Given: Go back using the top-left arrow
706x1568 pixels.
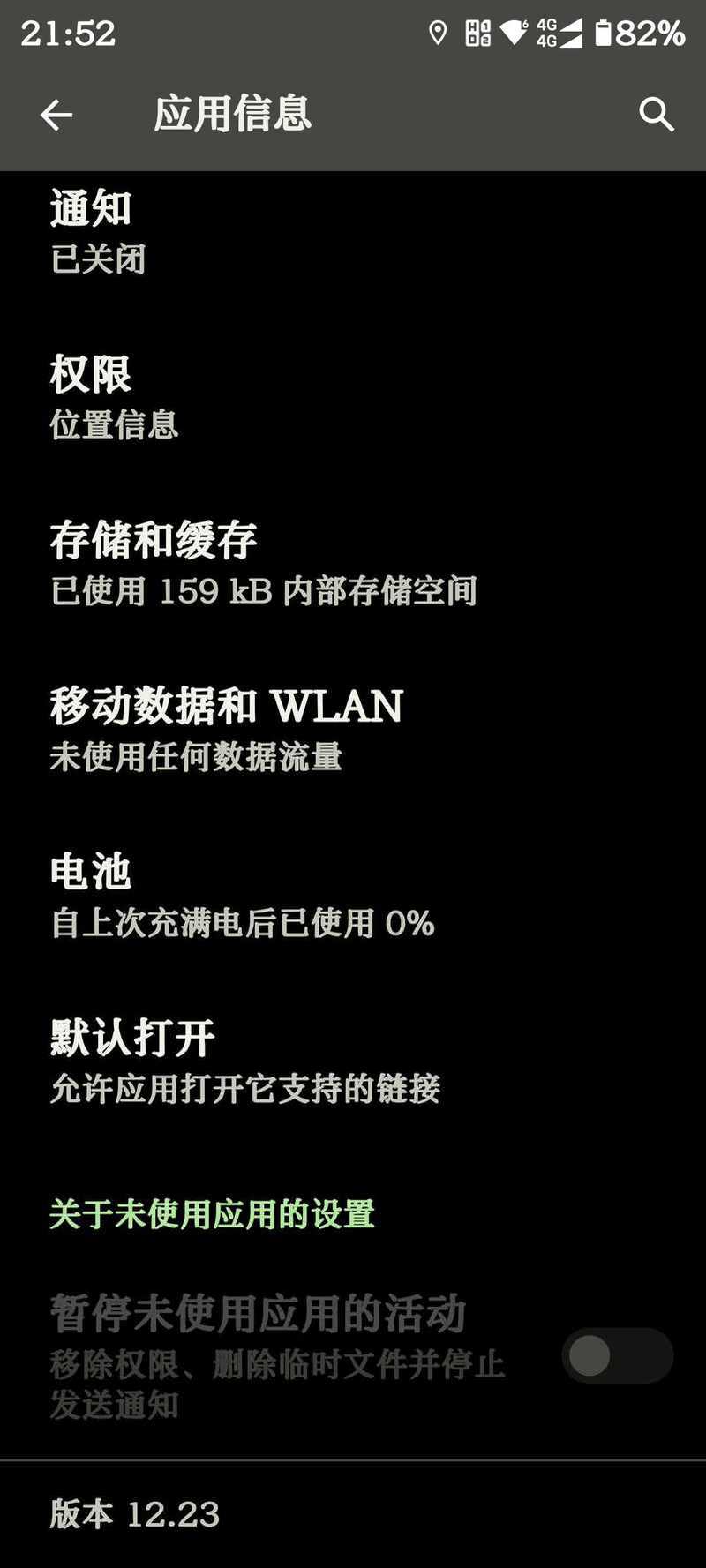Looking at the screenshot, I should pos(56,115).
